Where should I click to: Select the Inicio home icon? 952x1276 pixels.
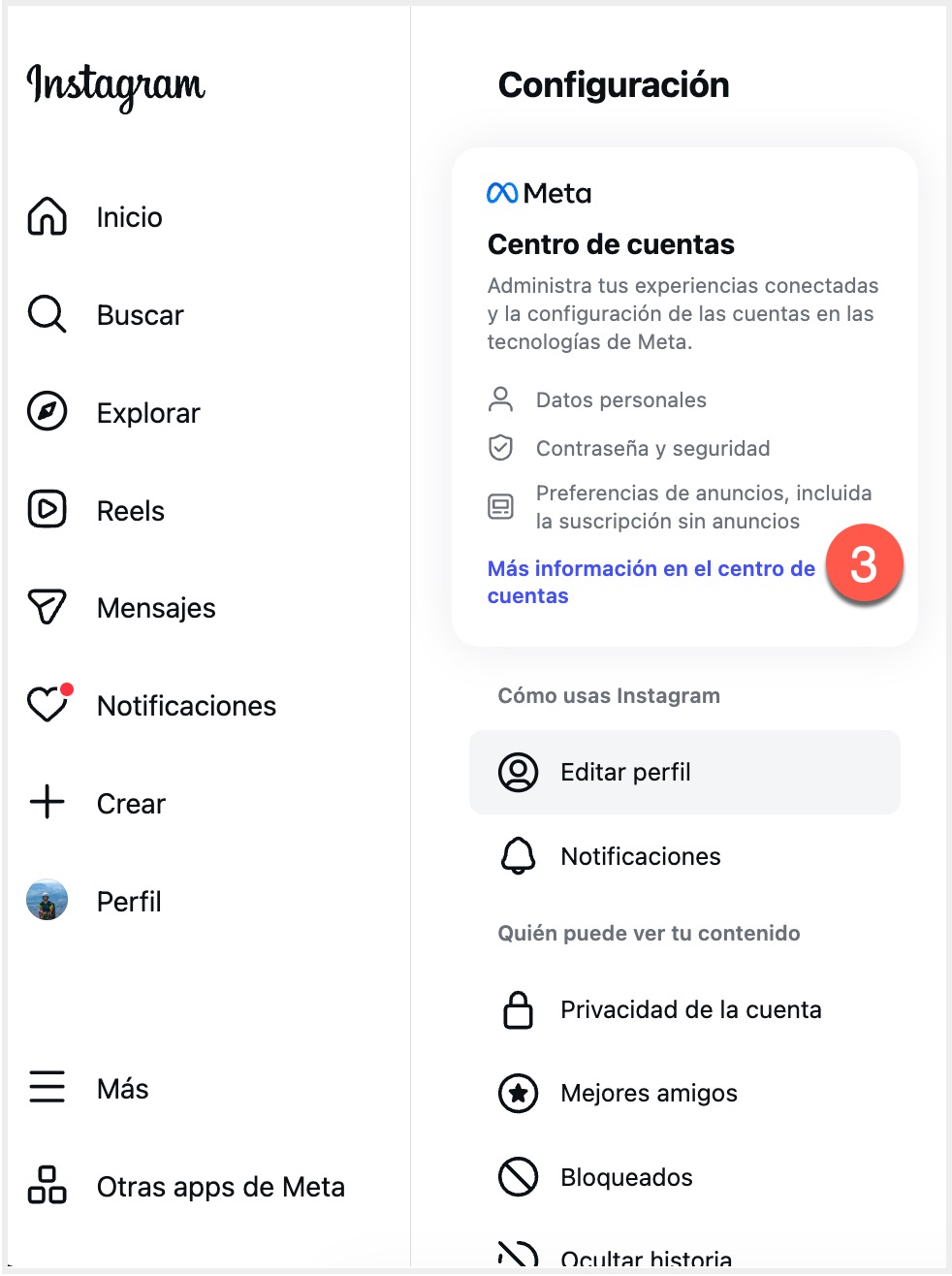[x=46, y=218]
